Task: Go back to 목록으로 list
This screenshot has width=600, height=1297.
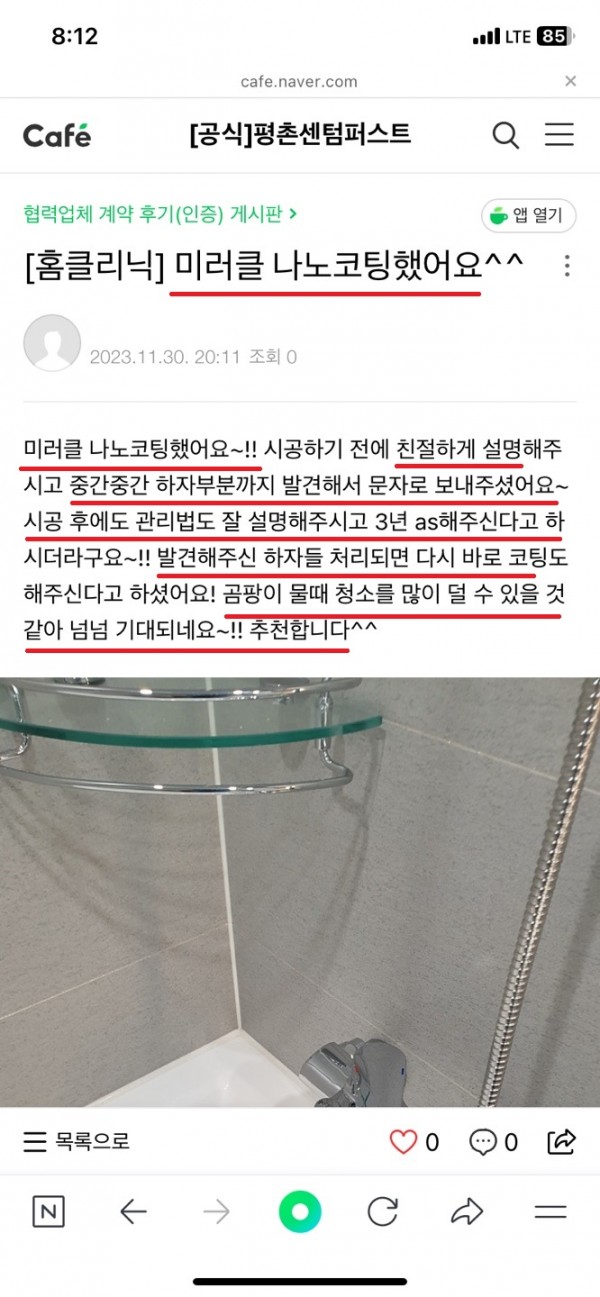Action: pos(76,1141)
